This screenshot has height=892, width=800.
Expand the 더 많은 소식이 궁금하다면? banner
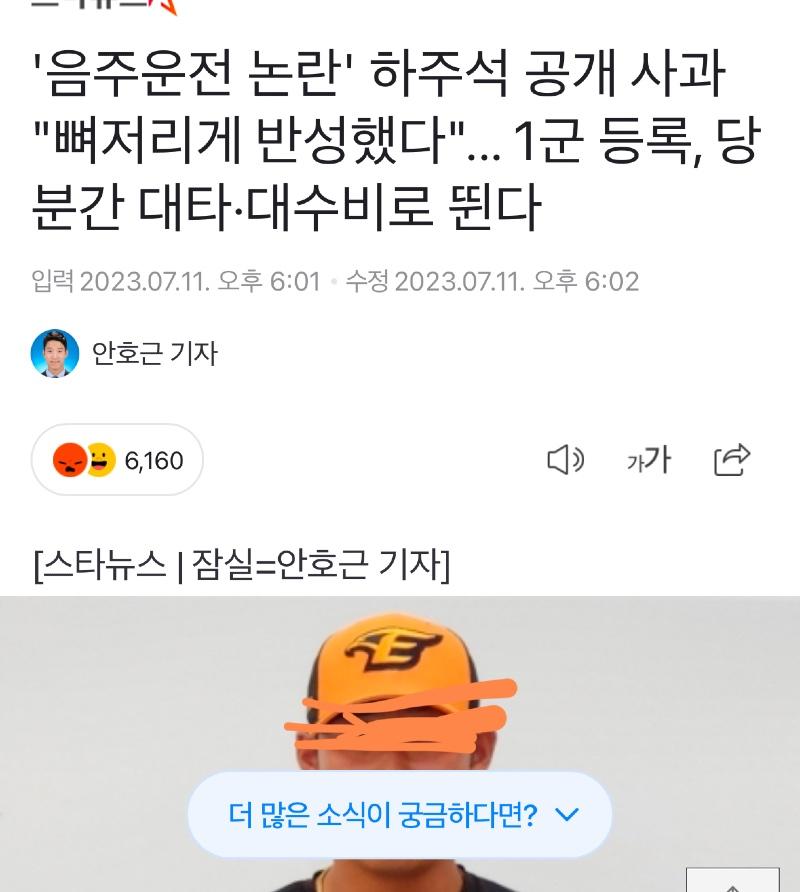pos(400,814)
